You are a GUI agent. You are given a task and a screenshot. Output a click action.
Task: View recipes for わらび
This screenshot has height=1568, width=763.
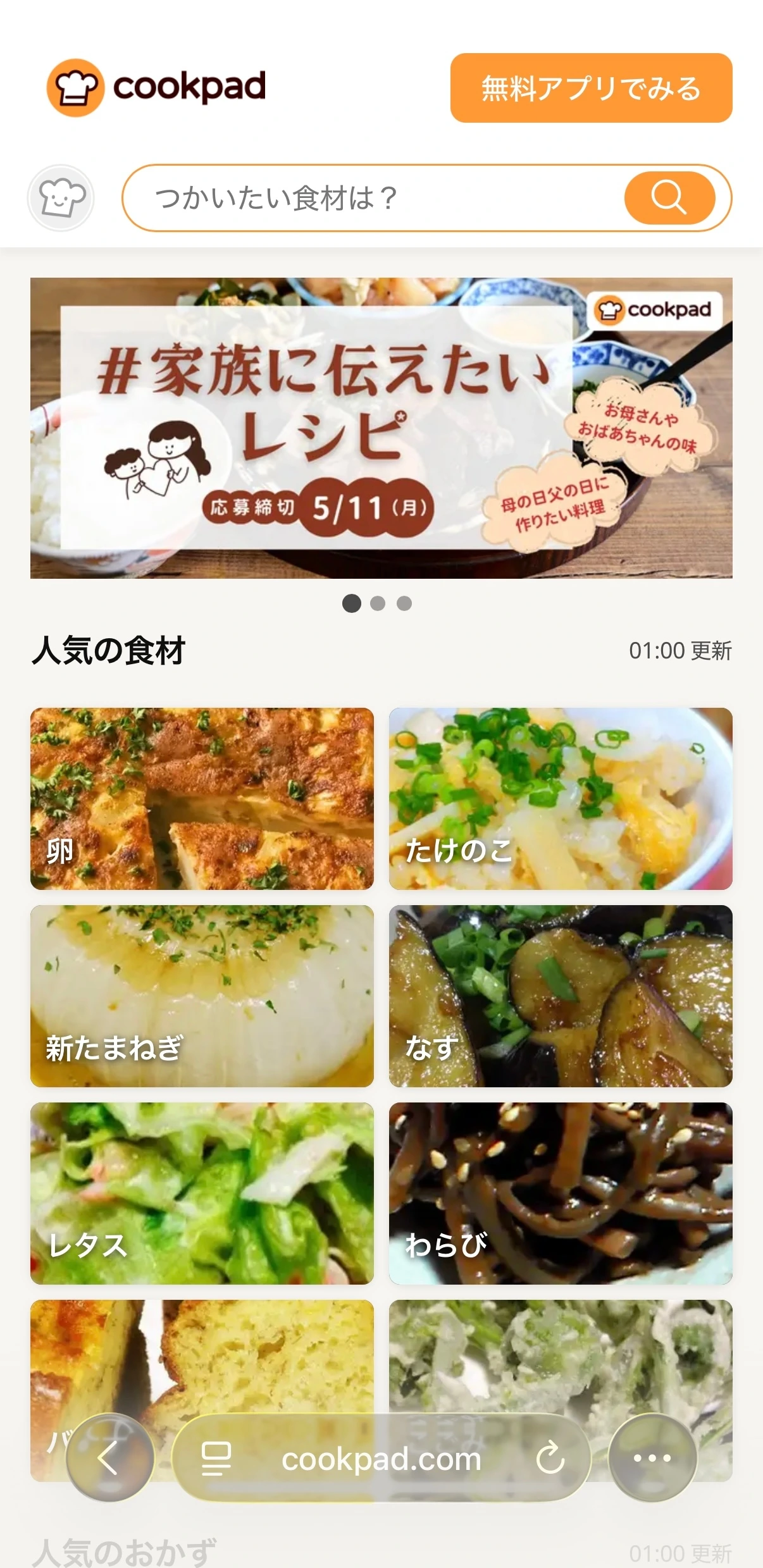pos(561,1194)
